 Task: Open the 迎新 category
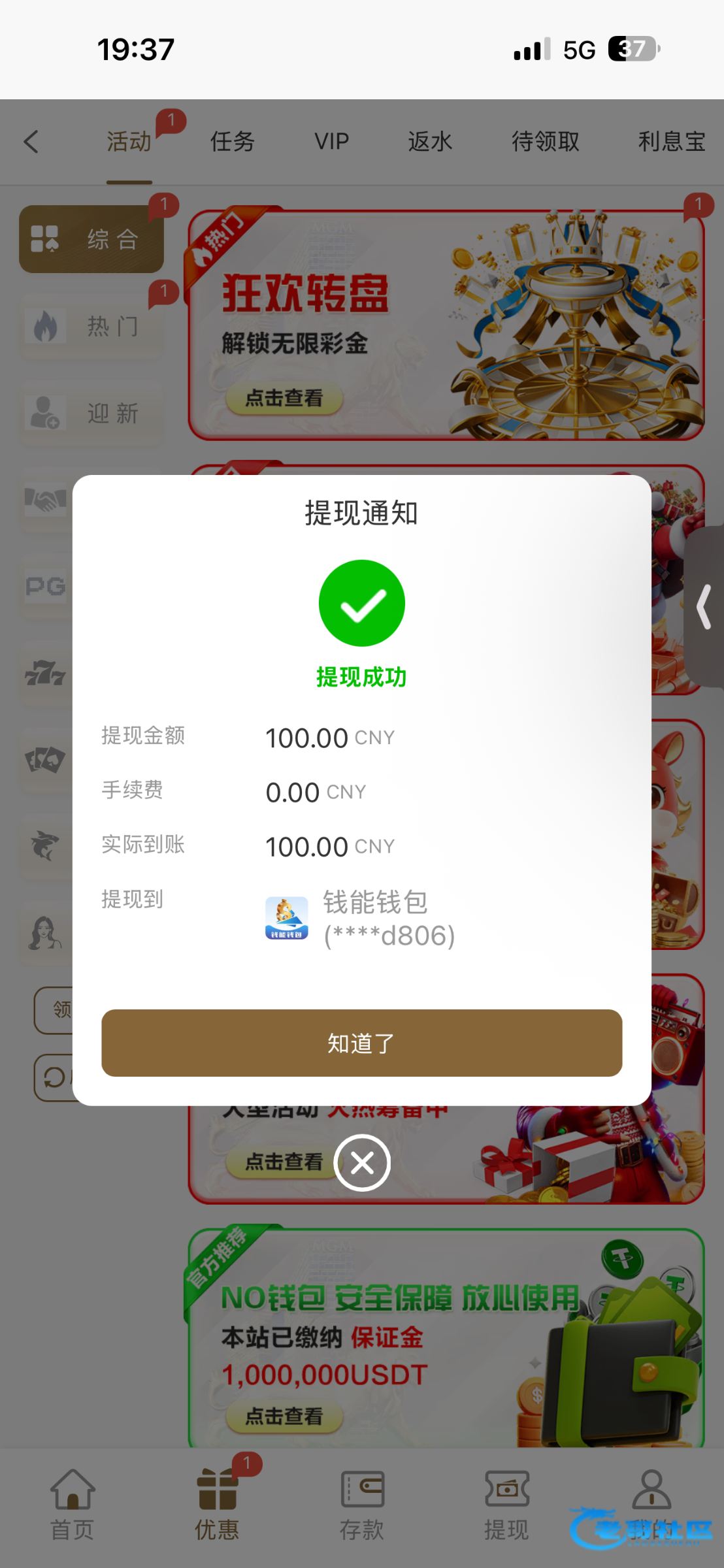pyautogui.click(x=91, y=413)
